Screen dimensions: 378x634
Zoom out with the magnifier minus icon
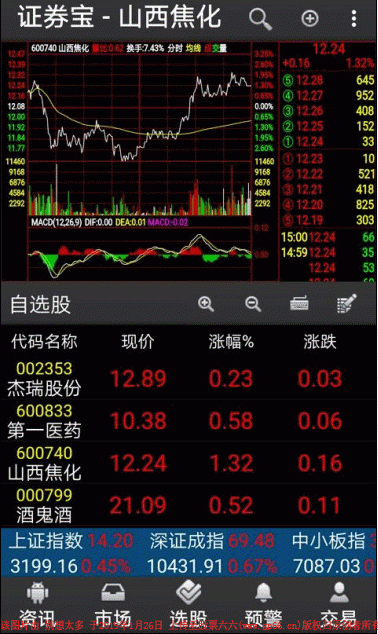tap(253, 304)
